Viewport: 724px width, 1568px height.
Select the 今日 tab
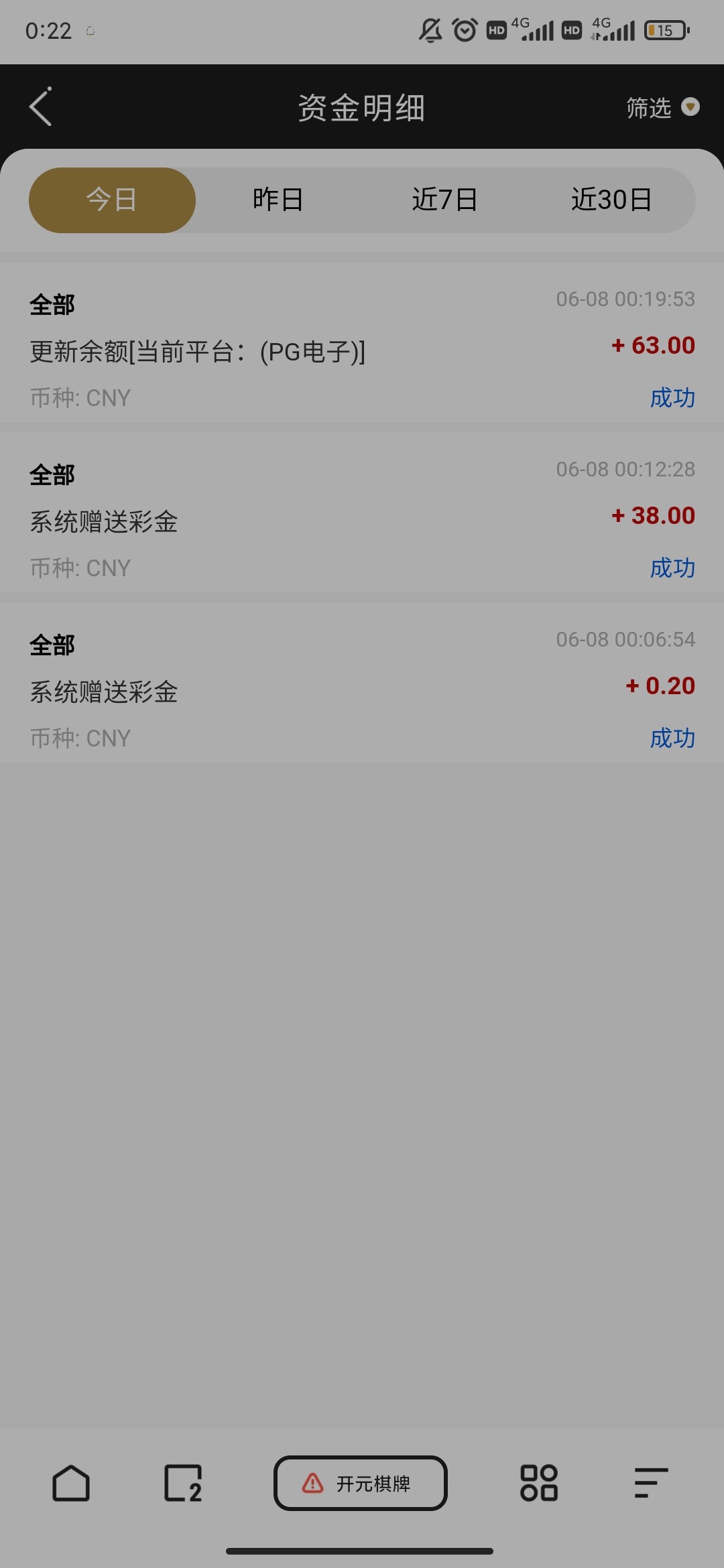(112, 200)
